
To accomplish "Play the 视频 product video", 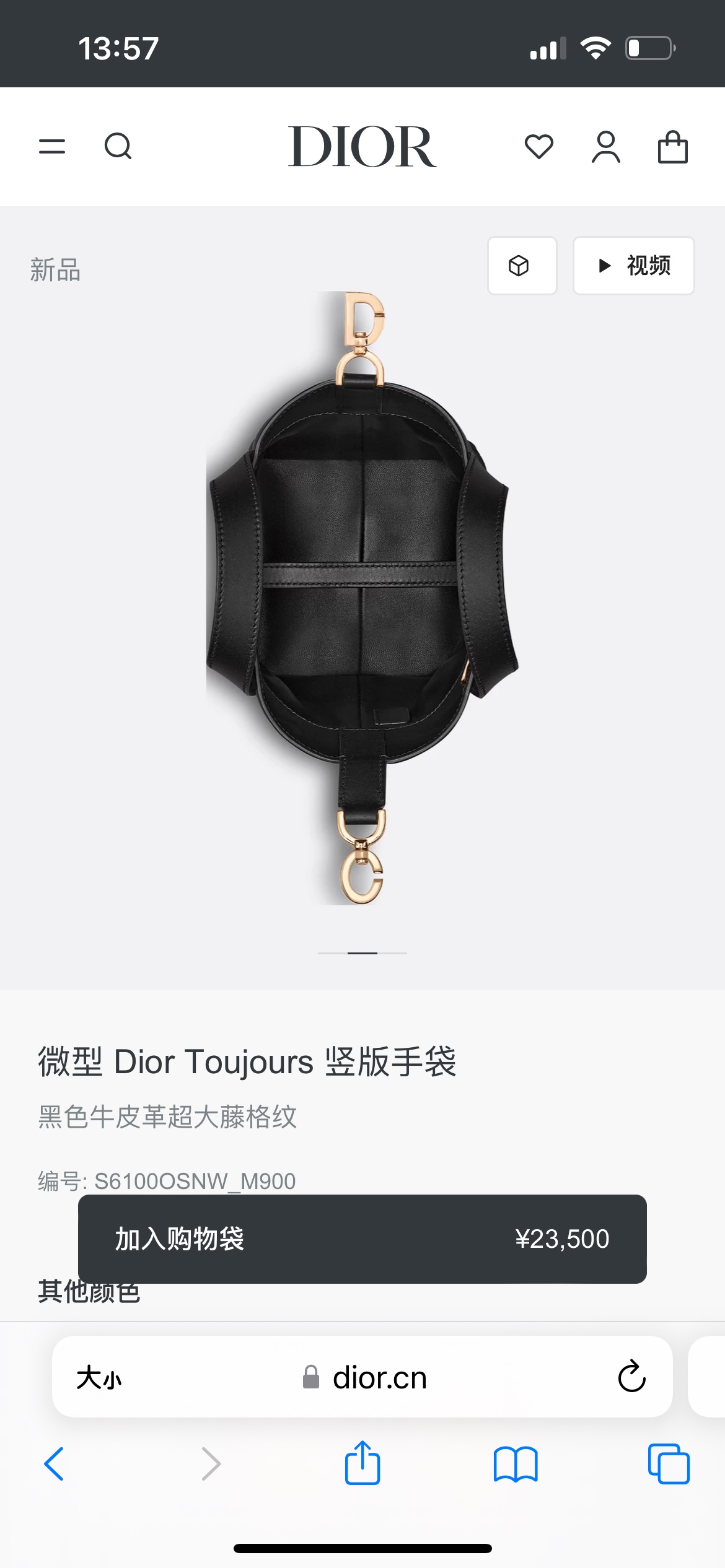I will coord(633,266).
